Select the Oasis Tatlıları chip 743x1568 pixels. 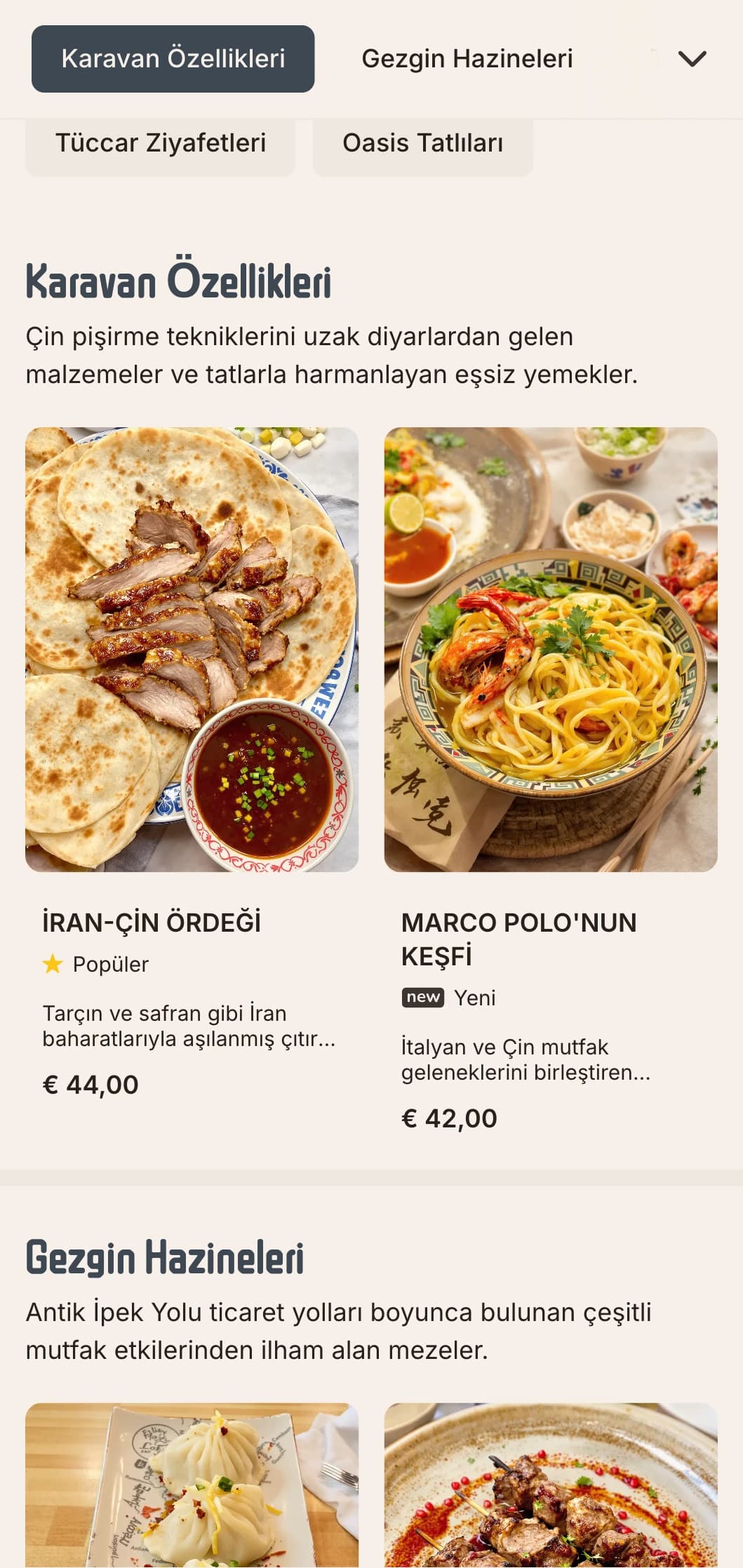click(422, 143)
